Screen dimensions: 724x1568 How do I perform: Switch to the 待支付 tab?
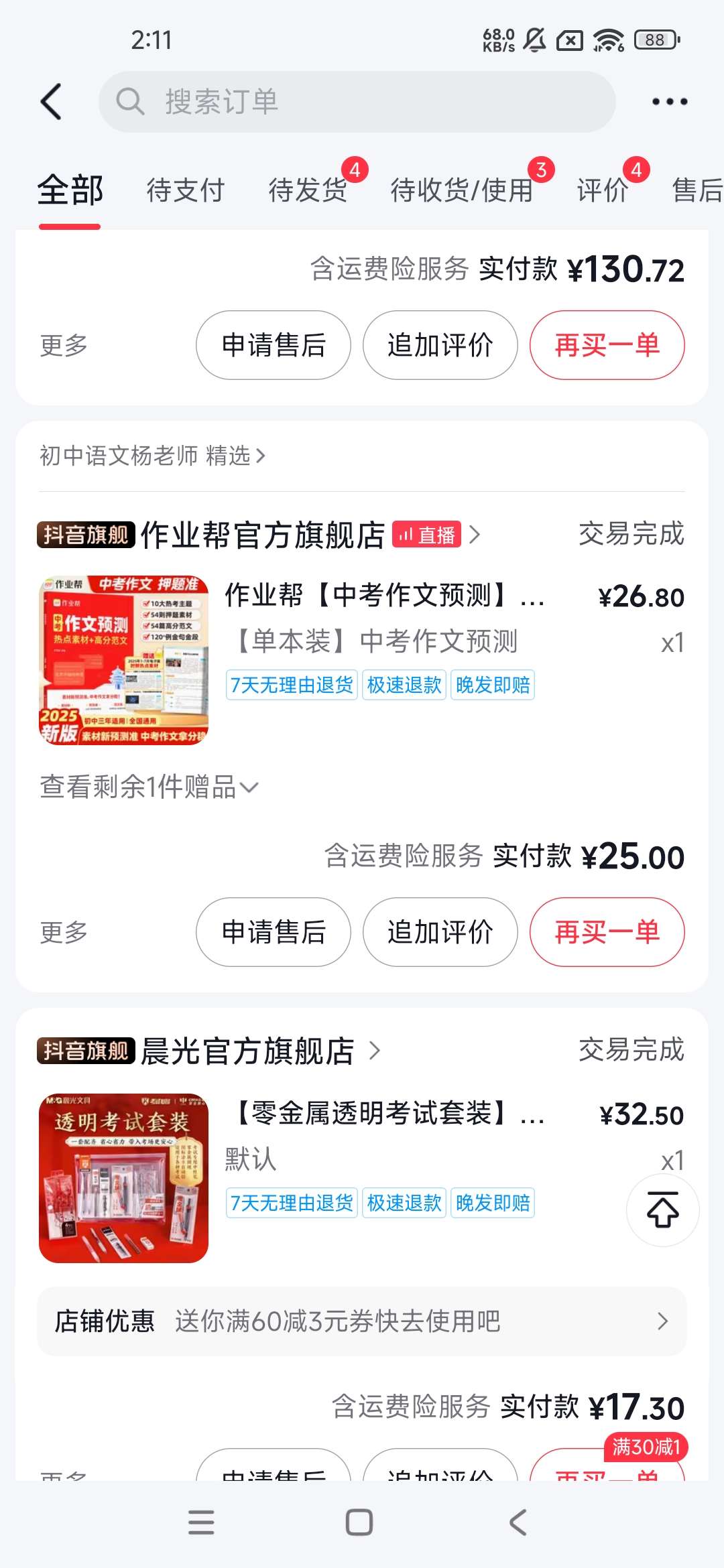click(186, 190)
